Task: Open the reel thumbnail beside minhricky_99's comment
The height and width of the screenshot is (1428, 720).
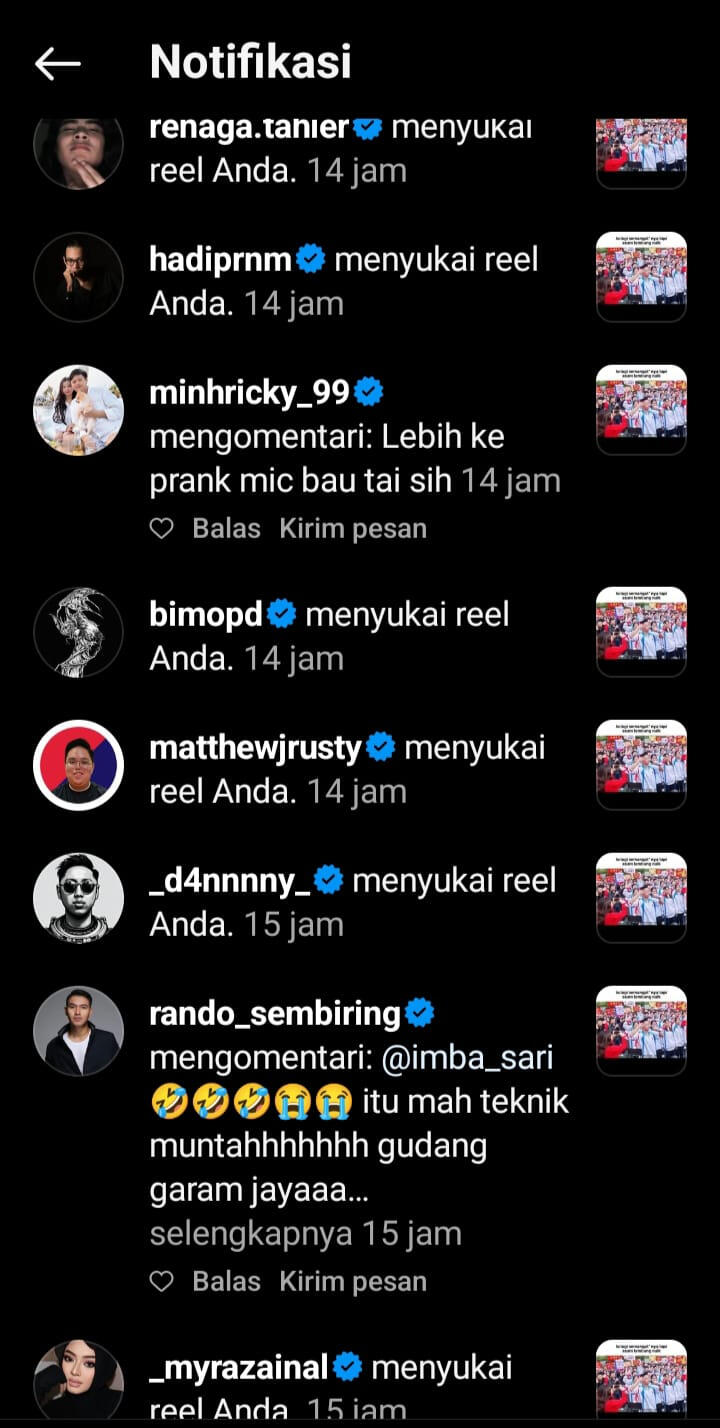Action: (641, 409)
